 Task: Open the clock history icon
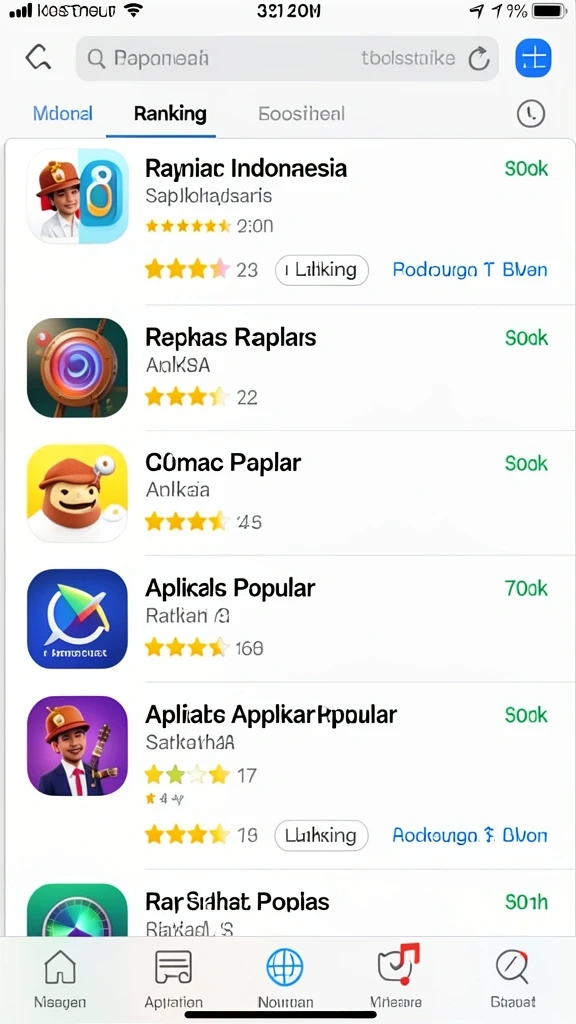530,114
